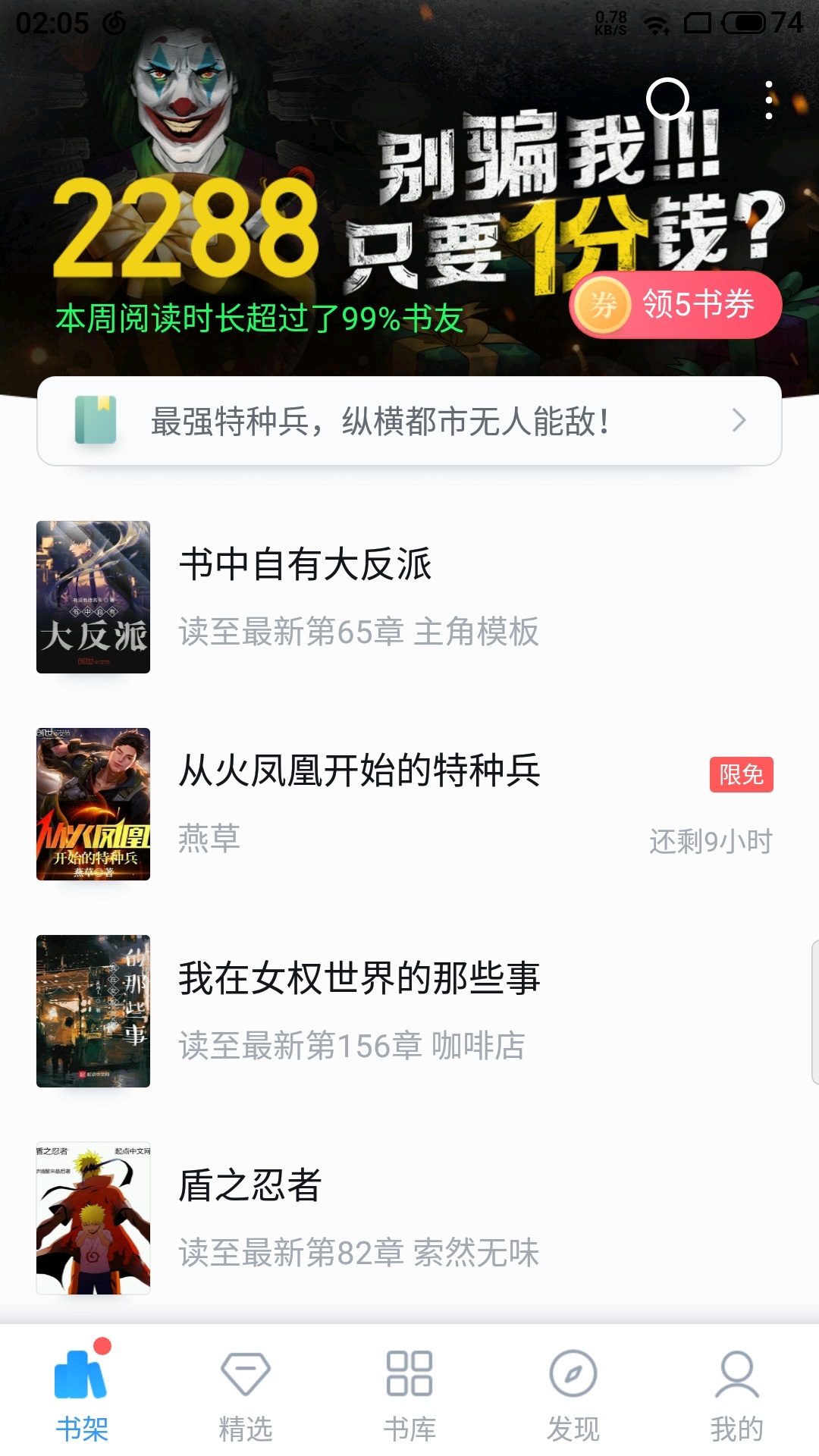This screenshot has height=1456, width=819.
Task: Open the three-dot overflow menu
Action: pos(769,100)
